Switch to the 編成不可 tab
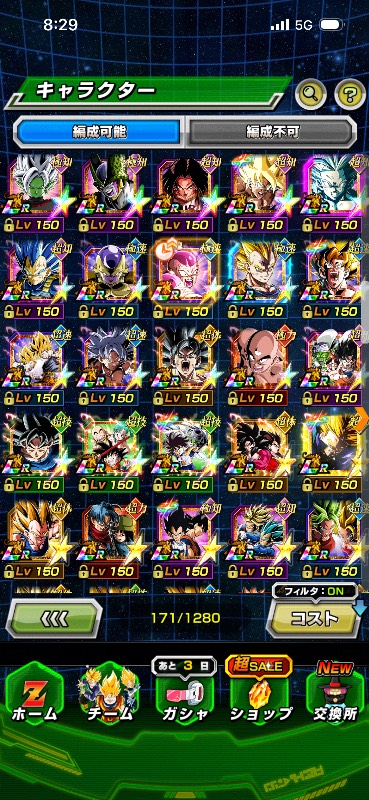369x800 pixels. tap(270, 132)
